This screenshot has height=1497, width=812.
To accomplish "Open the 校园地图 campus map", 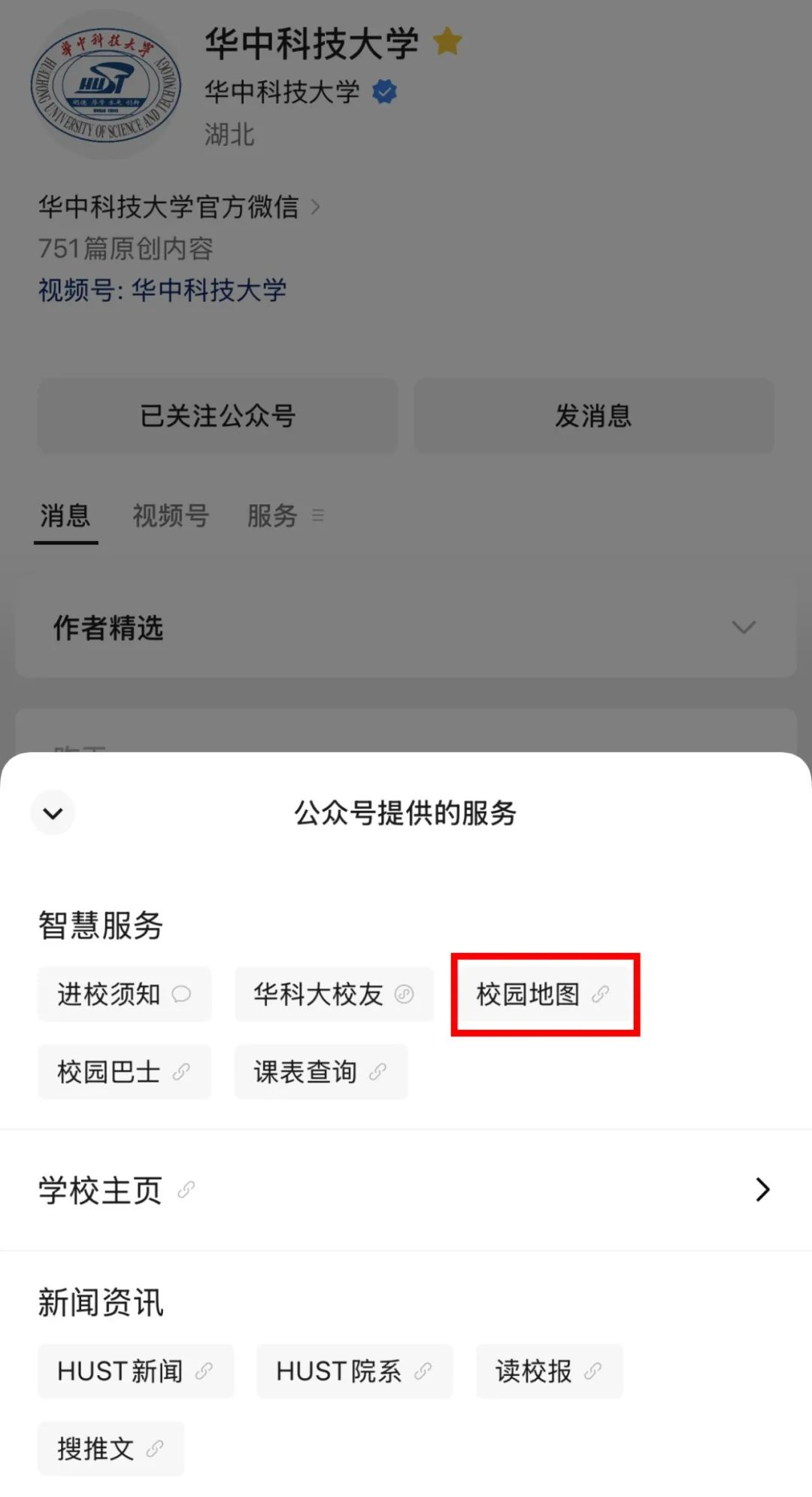I will (544, 994).
